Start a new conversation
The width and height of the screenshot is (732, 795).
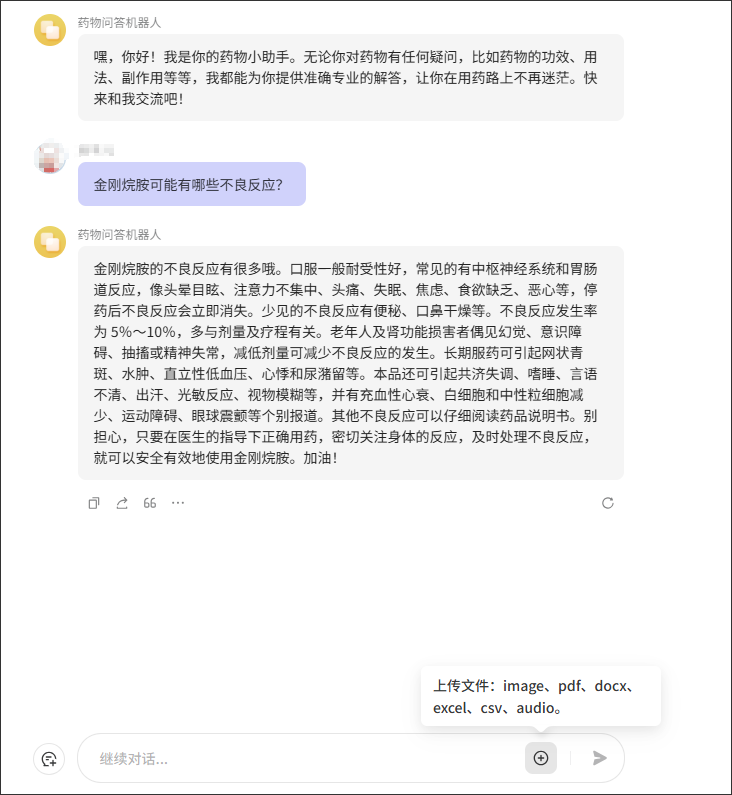click(49, 759)
